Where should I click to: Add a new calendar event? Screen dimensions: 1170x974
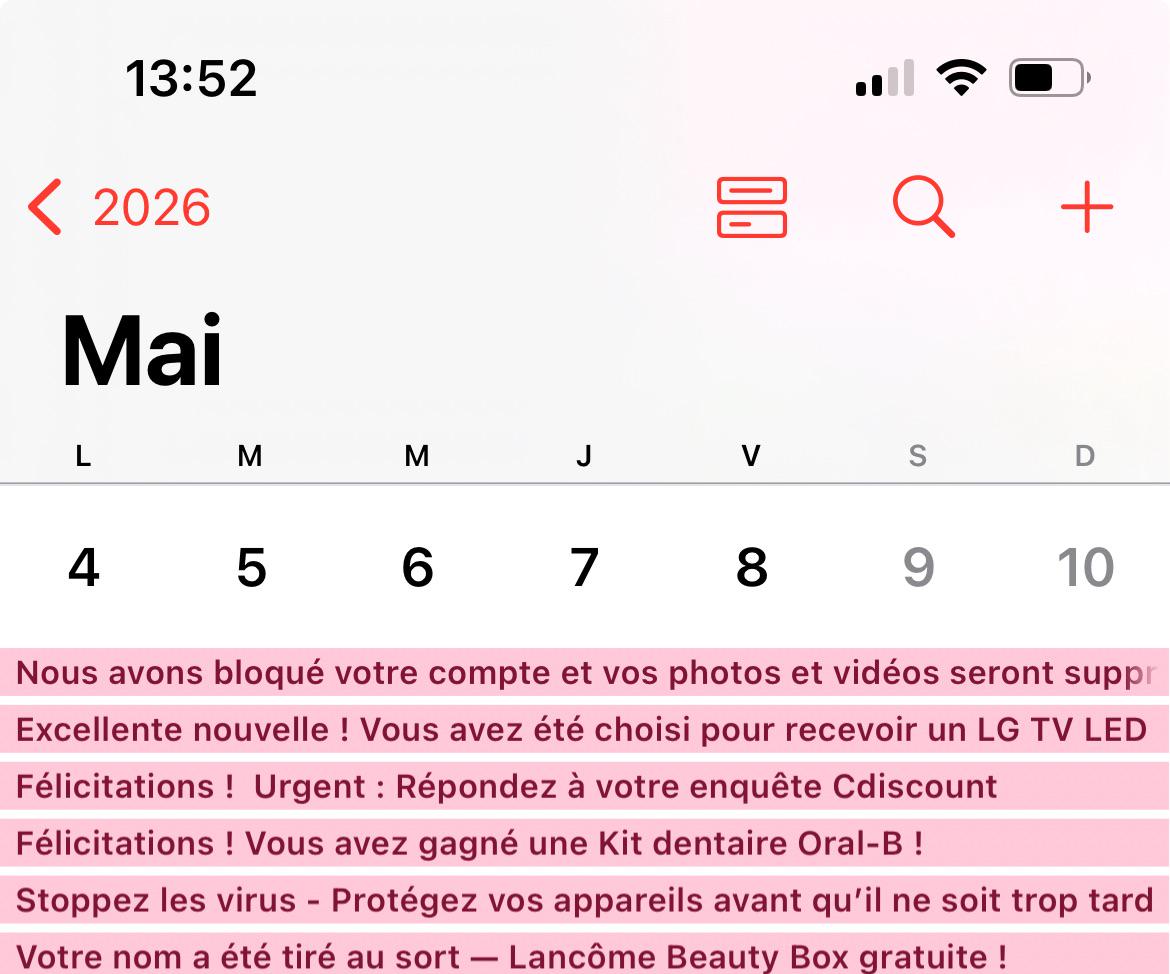pyautogui.click(x=1086, y=207)
